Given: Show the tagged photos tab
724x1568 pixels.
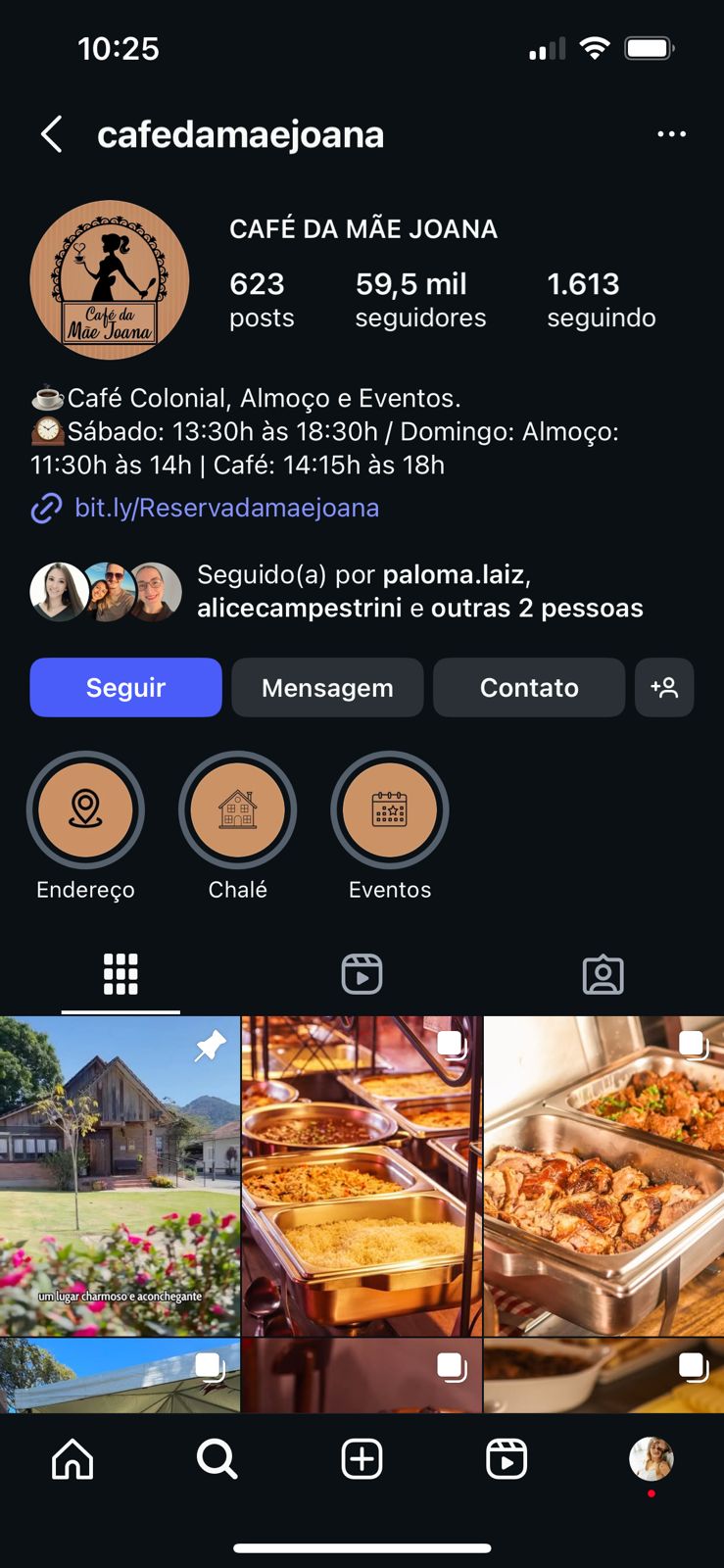Looking at the screenshot, I should click(603, 974).
